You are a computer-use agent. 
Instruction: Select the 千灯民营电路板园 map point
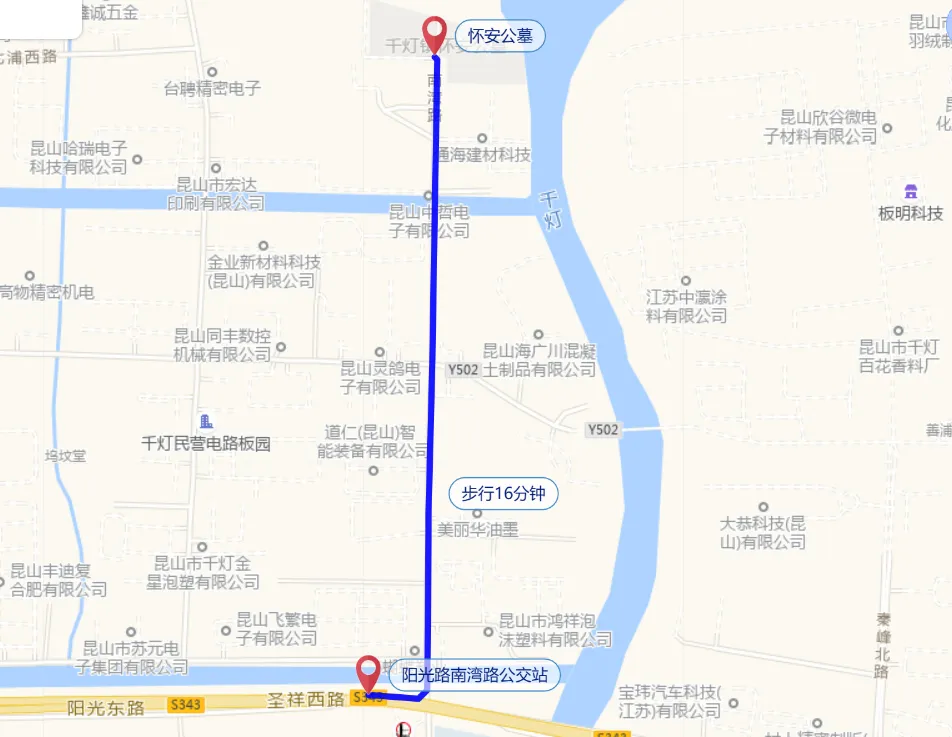206,422
